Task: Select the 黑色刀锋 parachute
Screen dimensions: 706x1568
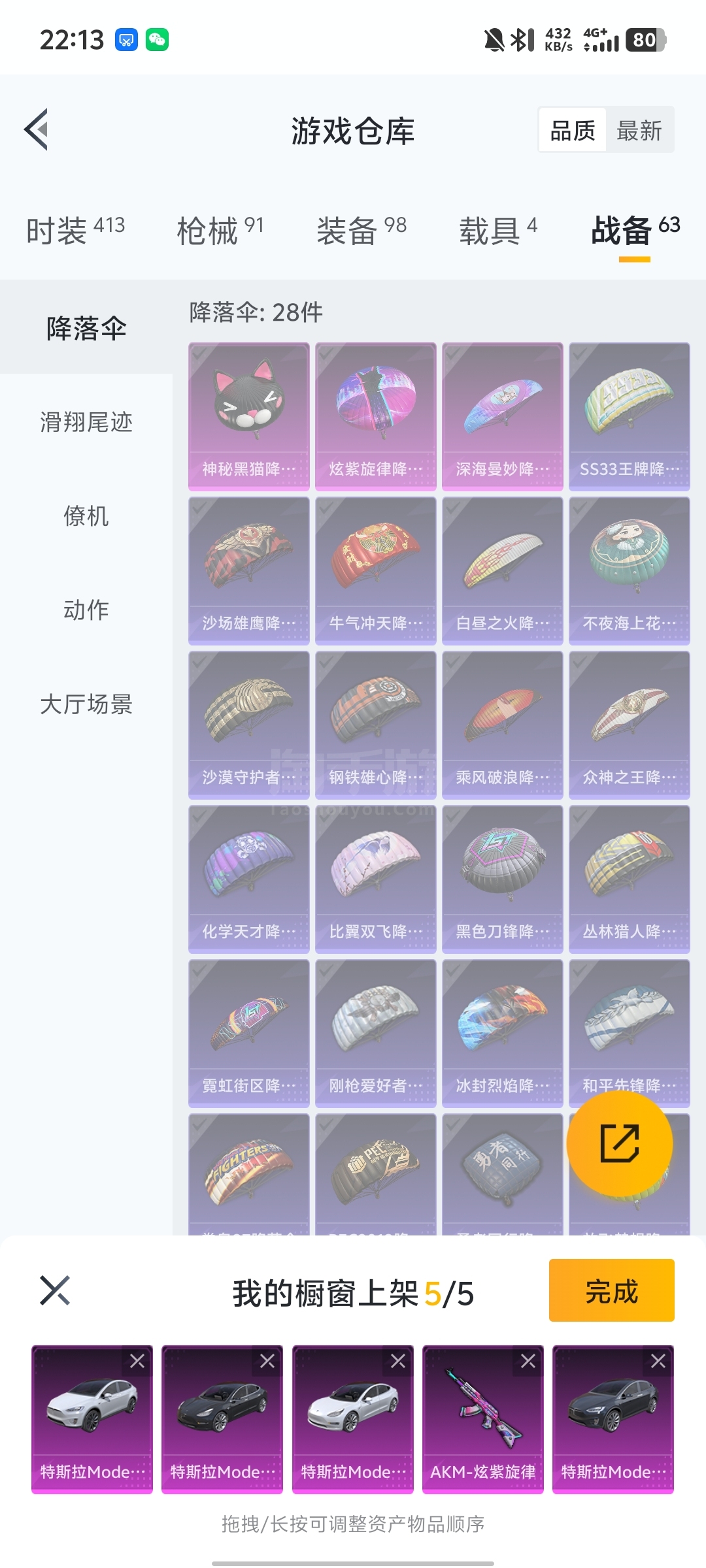Action: click(x=502, y=878)
